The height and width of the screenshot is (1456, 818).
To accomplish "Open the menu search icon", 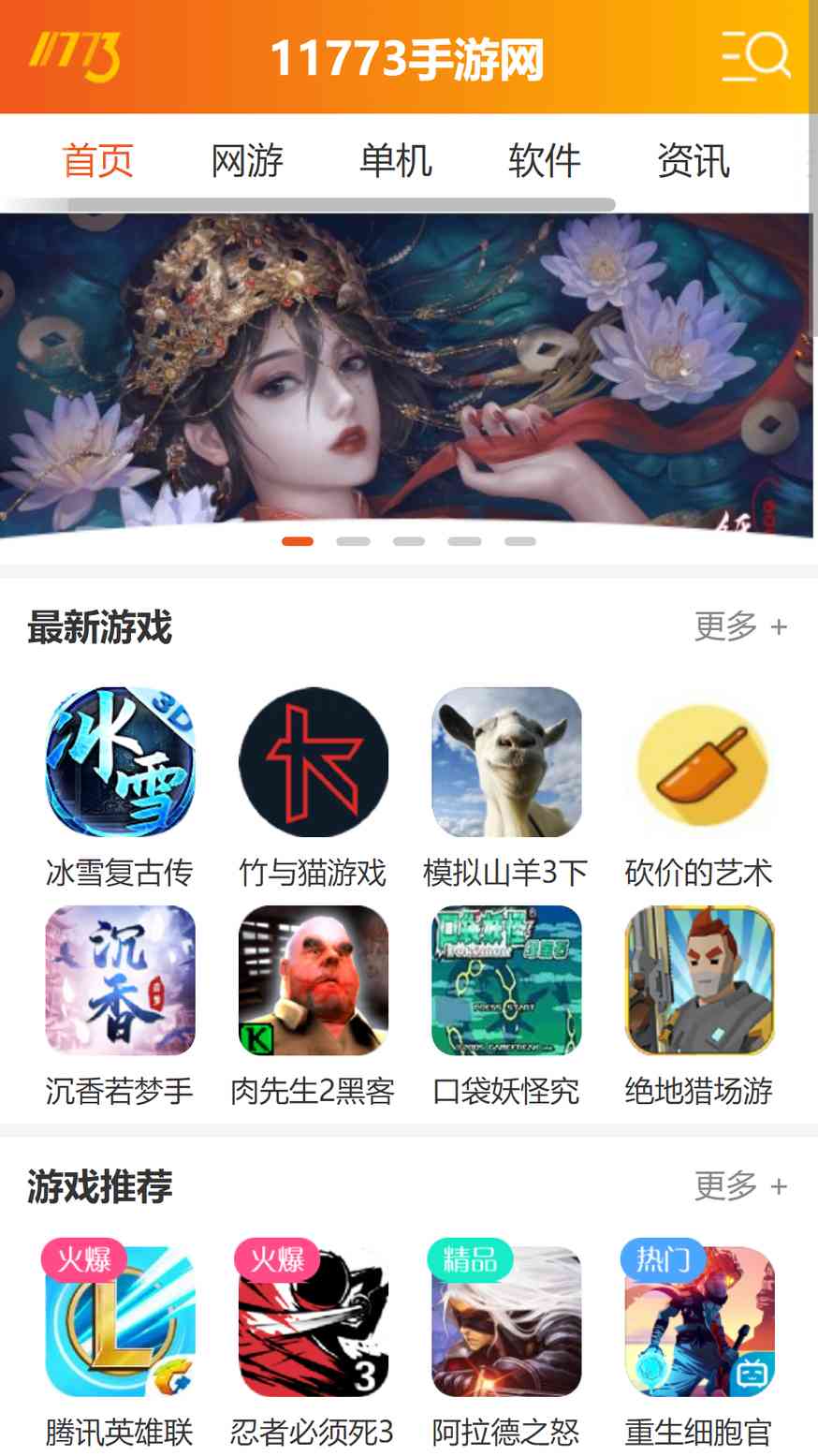I will (x=755, y=57).
